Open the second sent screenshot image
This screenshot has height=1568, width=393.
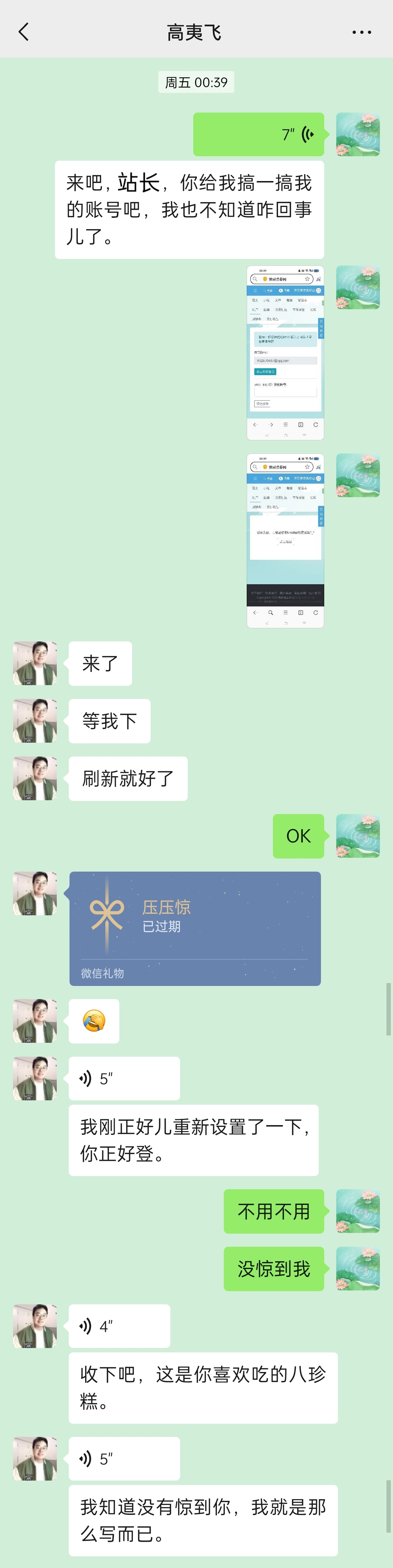[285, 541]
